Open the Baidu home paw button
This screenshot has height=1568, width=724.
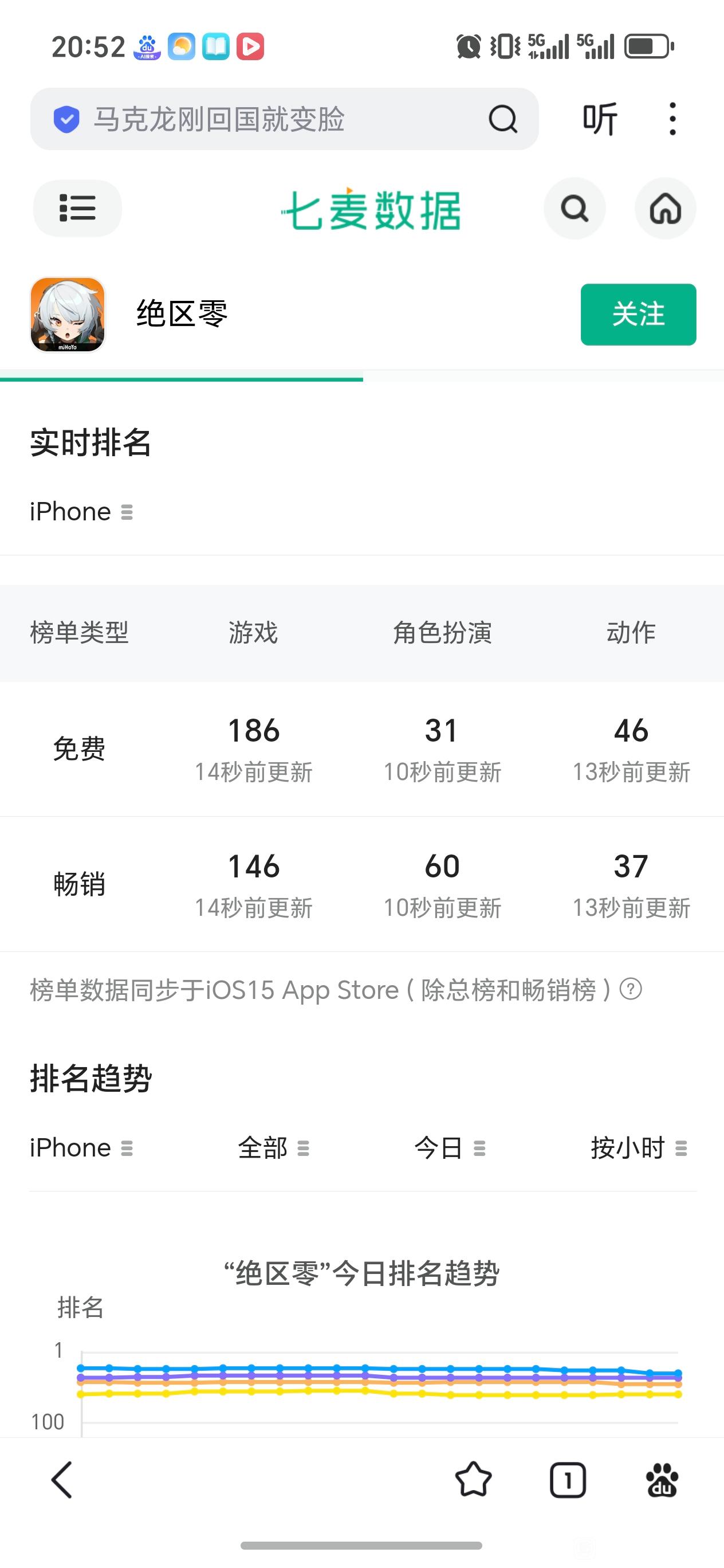click(662, 1480)
